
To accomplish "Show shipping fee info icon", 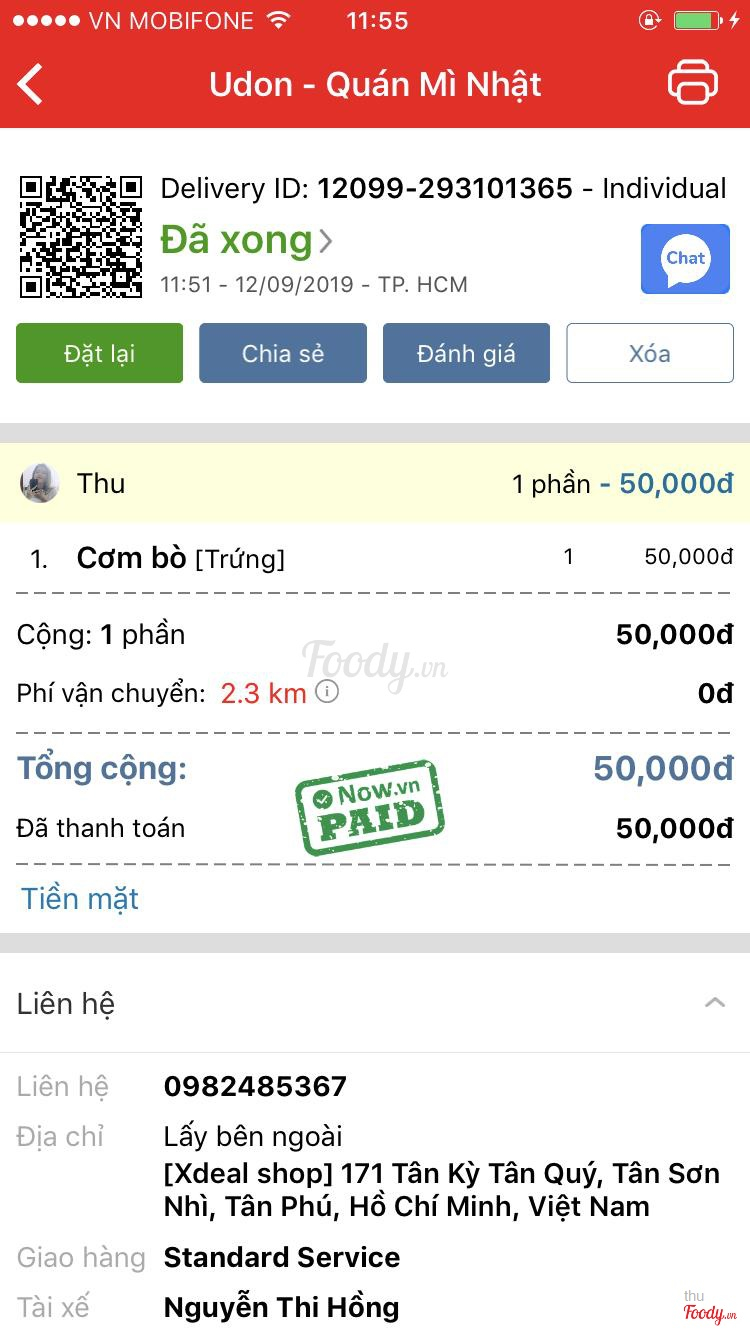I will 327,691.
